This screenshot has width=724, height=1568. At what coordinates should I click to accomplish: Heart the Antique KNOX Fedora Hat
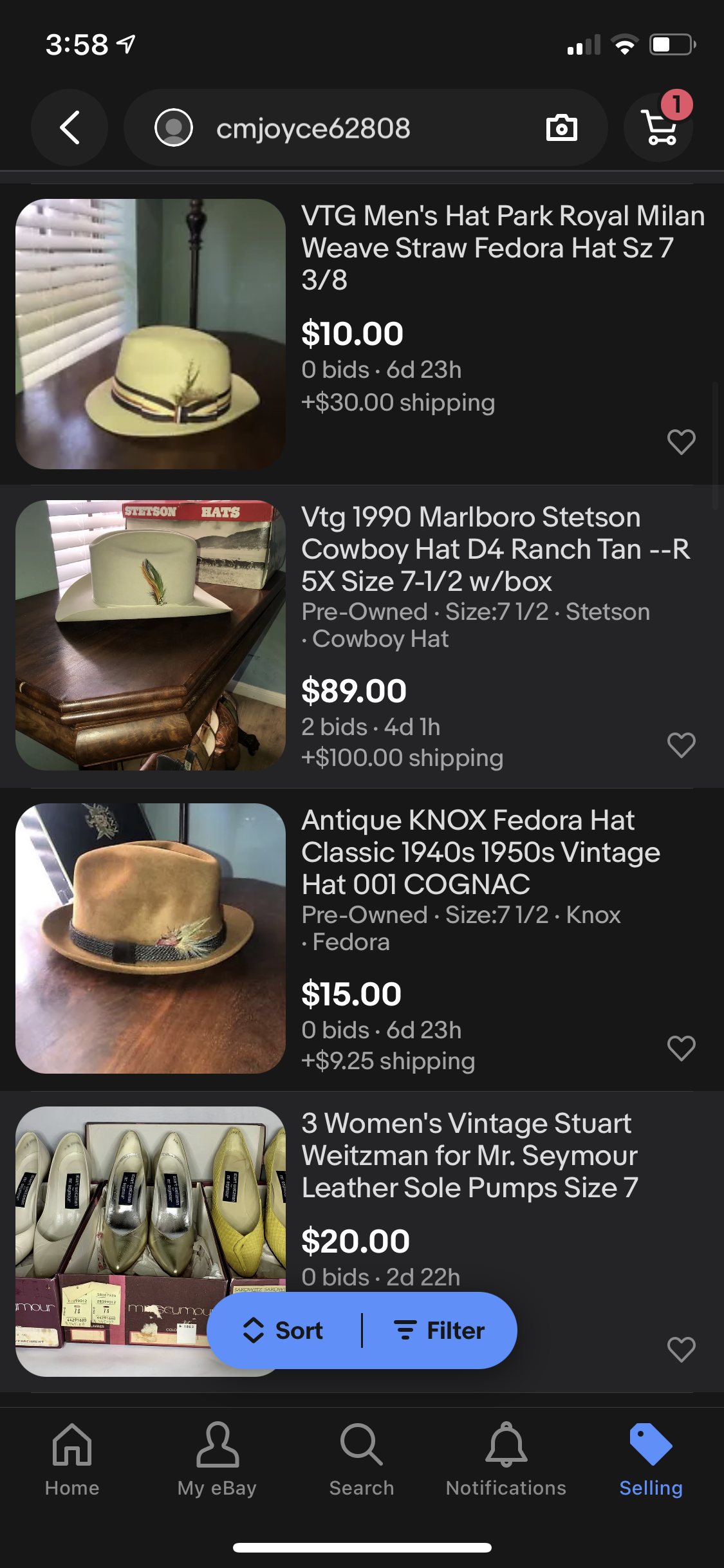[682, 1048]
